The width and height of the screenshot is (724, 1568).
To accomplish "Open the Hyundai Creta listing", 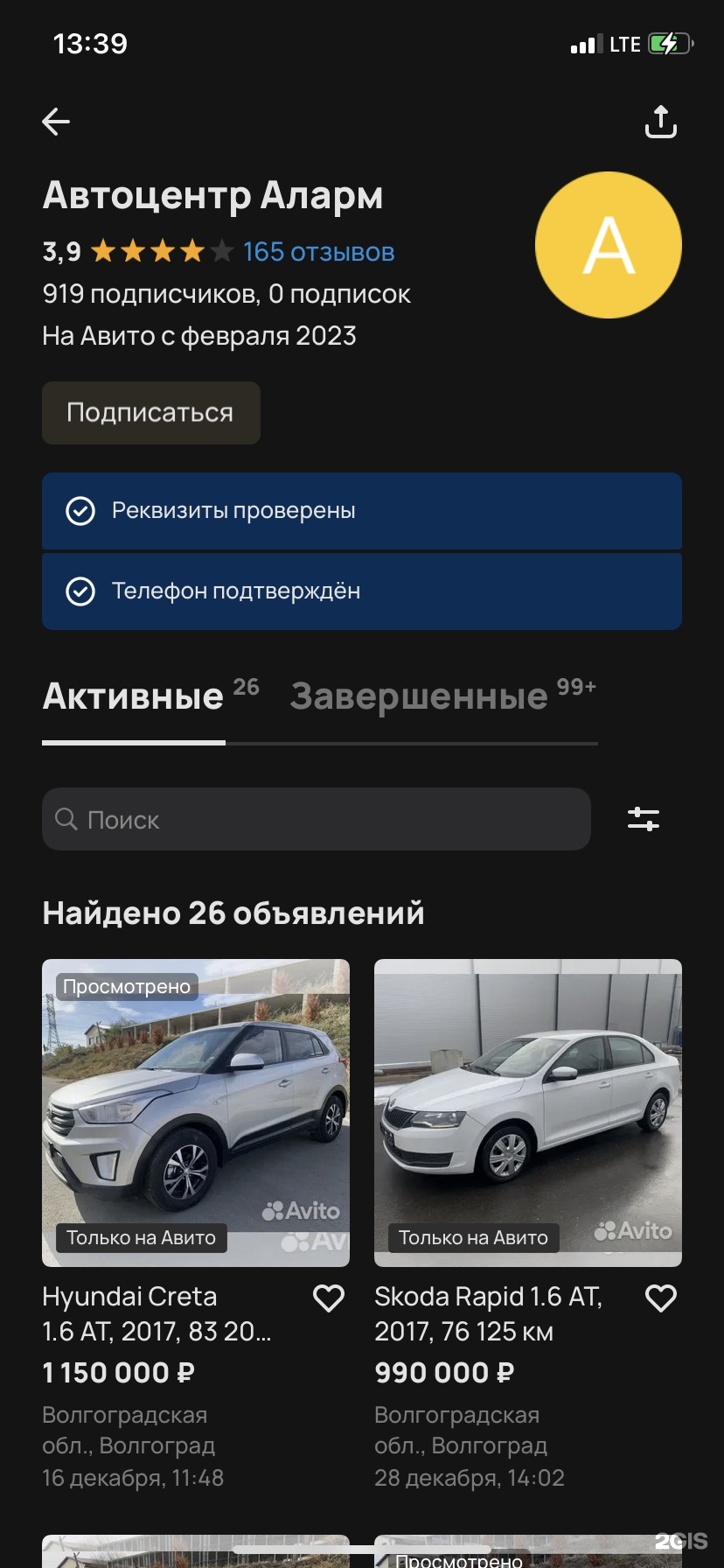I will [195, 1113].
